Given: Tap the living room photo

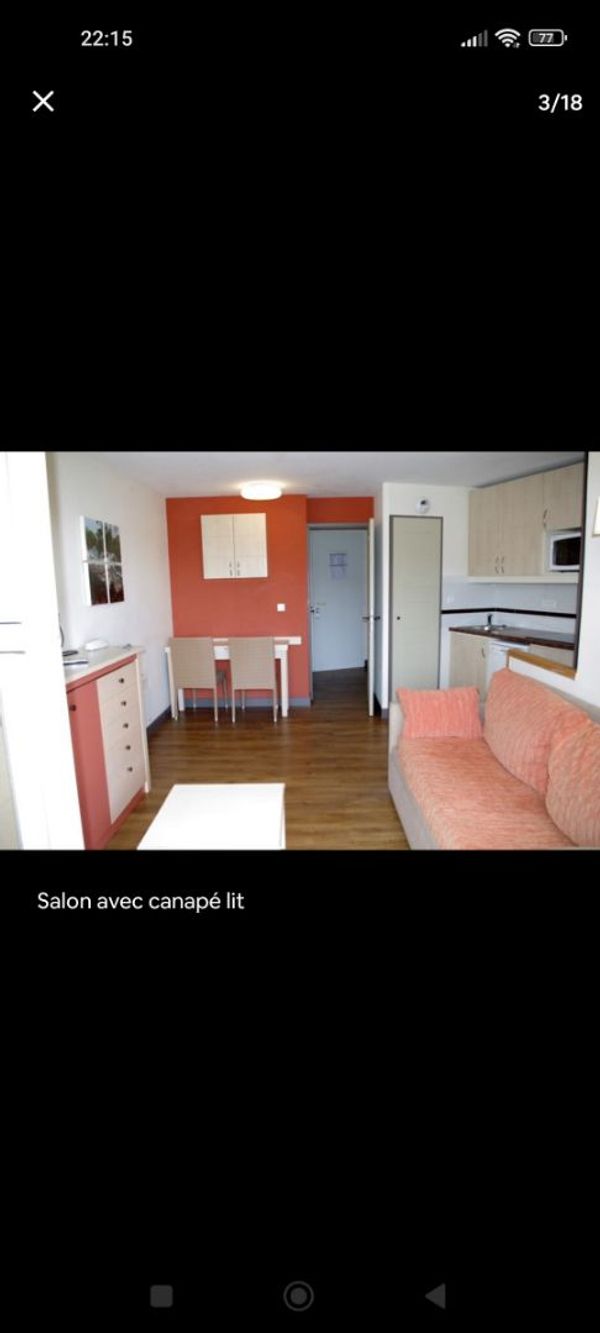Looking at the screenshot, I should pyautogui.click(x=300, y=650).
